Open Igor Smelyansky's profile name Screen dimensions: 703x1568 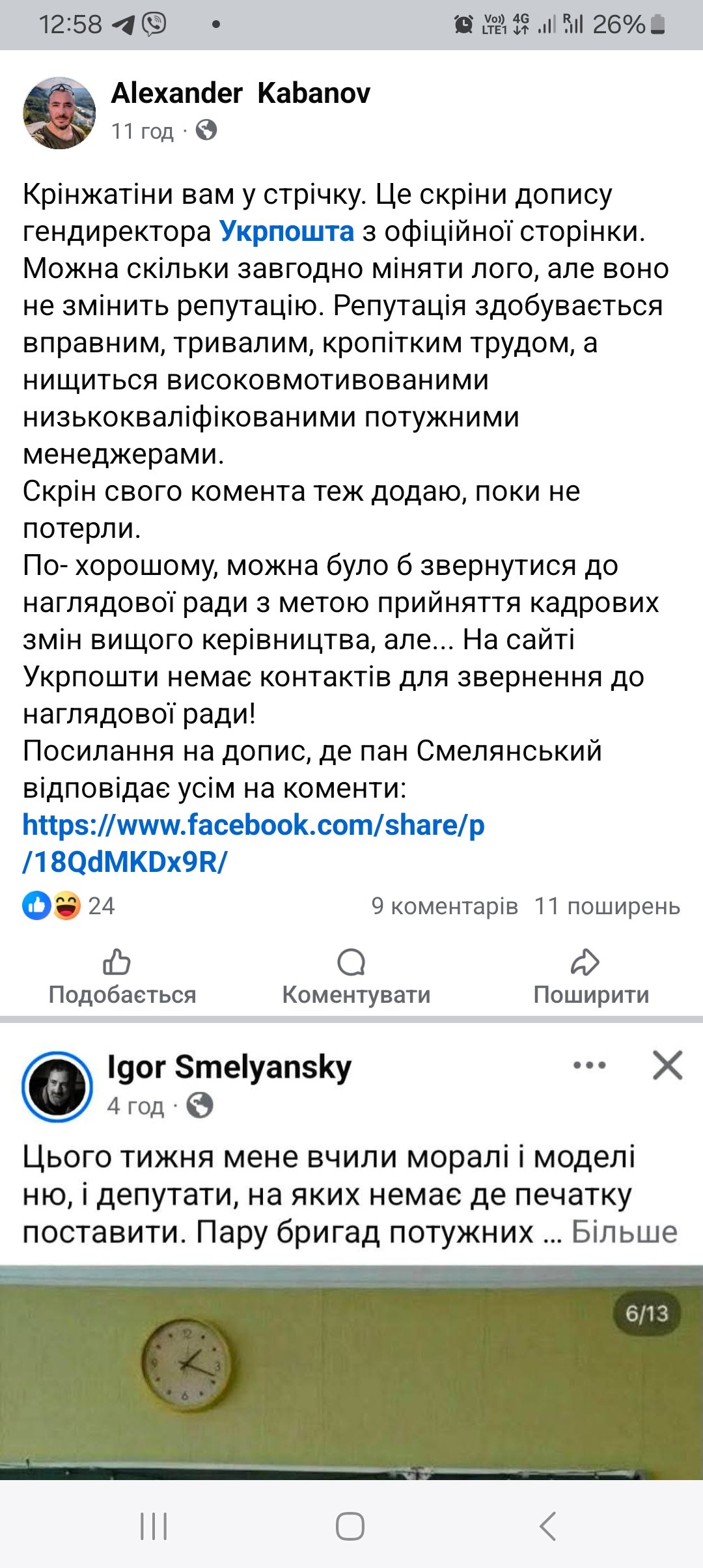(229, 1068)
